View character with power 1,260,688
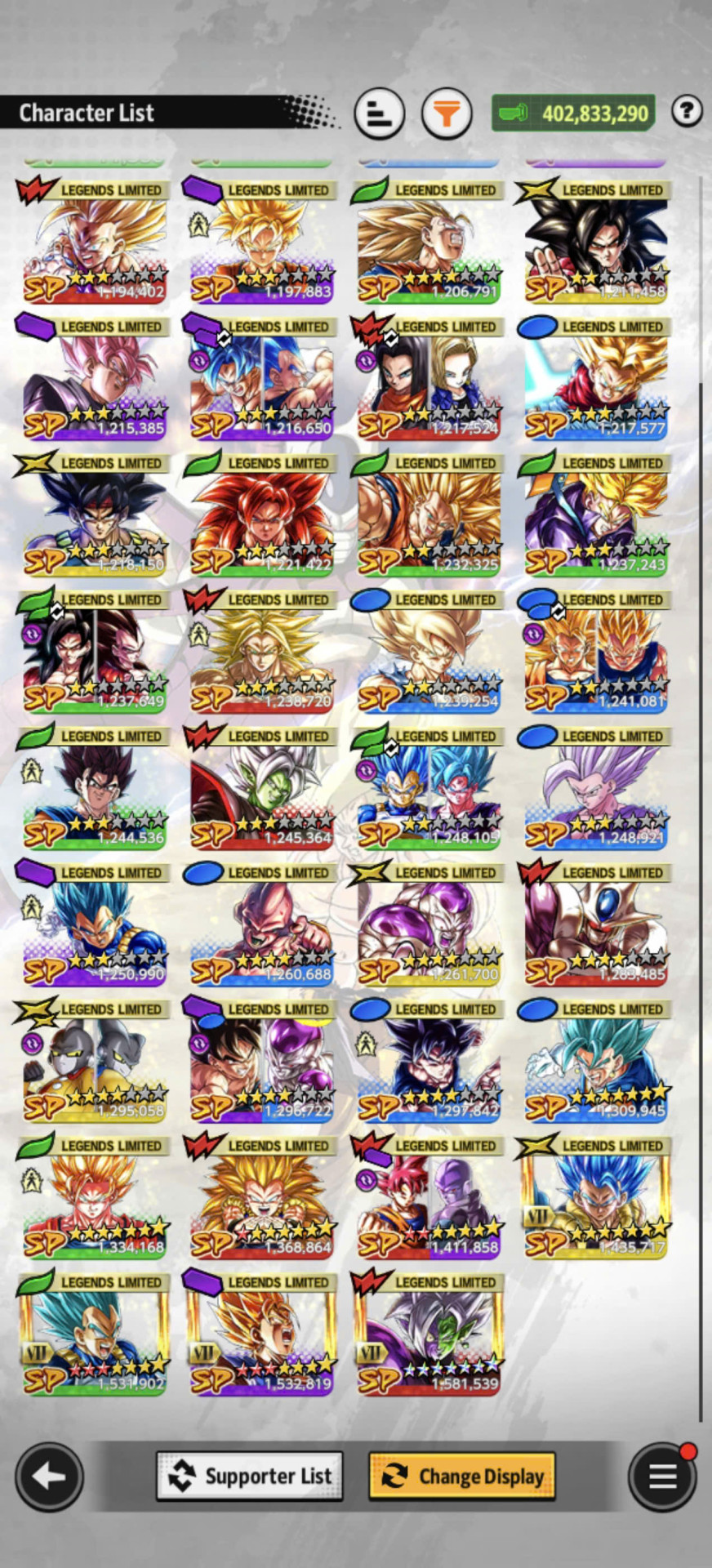Image resolution: width=712 pixels, height=1568 pixels. 261,924
